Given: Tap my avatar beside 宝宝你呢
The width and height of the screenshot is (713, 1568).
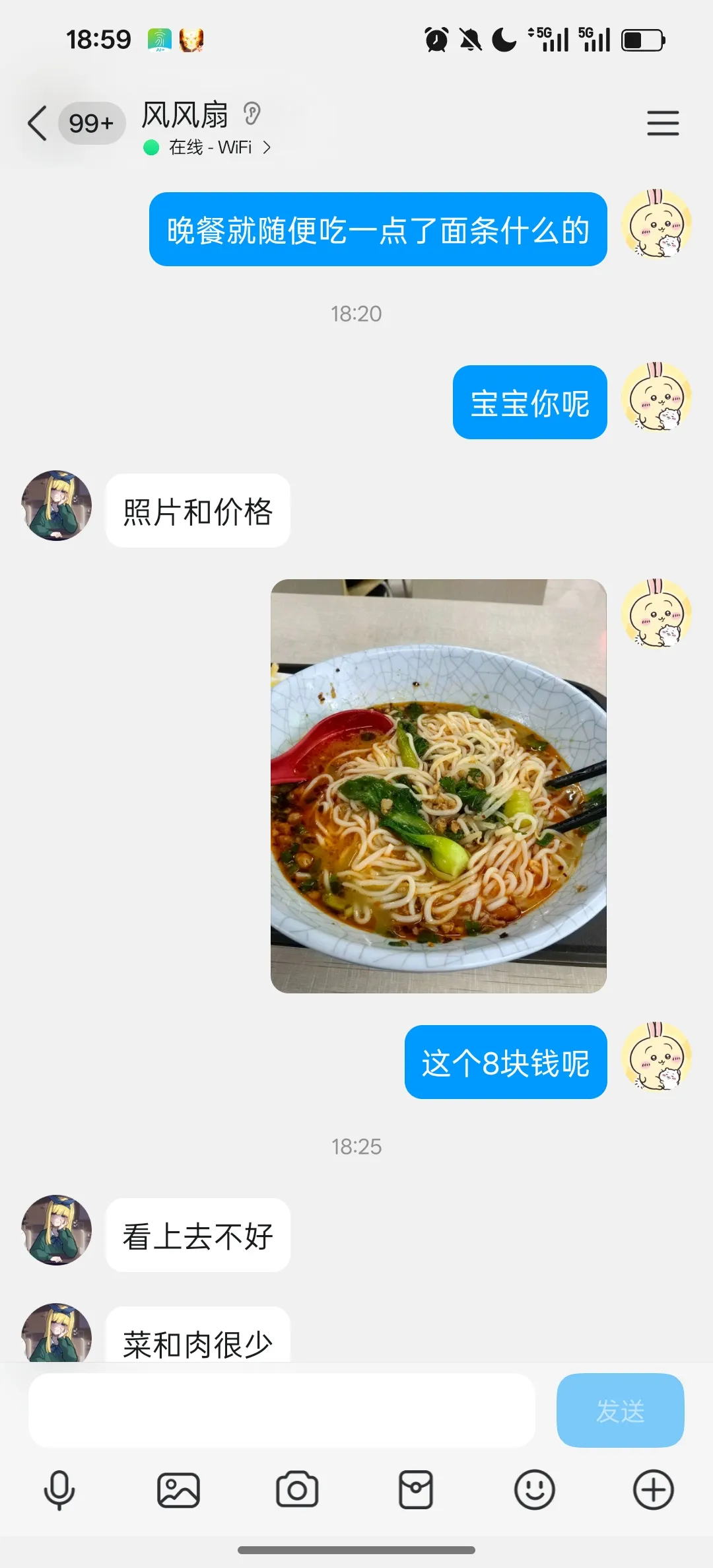Looking at the screenshot, I should [656, 397].
